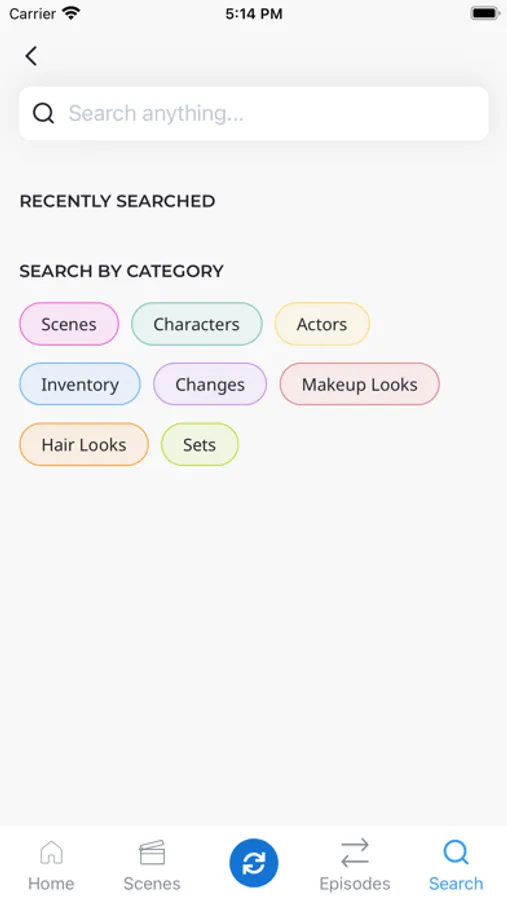507x900 pixels.
Task: Tap the blue sync button
Action: tap(254, 863)
